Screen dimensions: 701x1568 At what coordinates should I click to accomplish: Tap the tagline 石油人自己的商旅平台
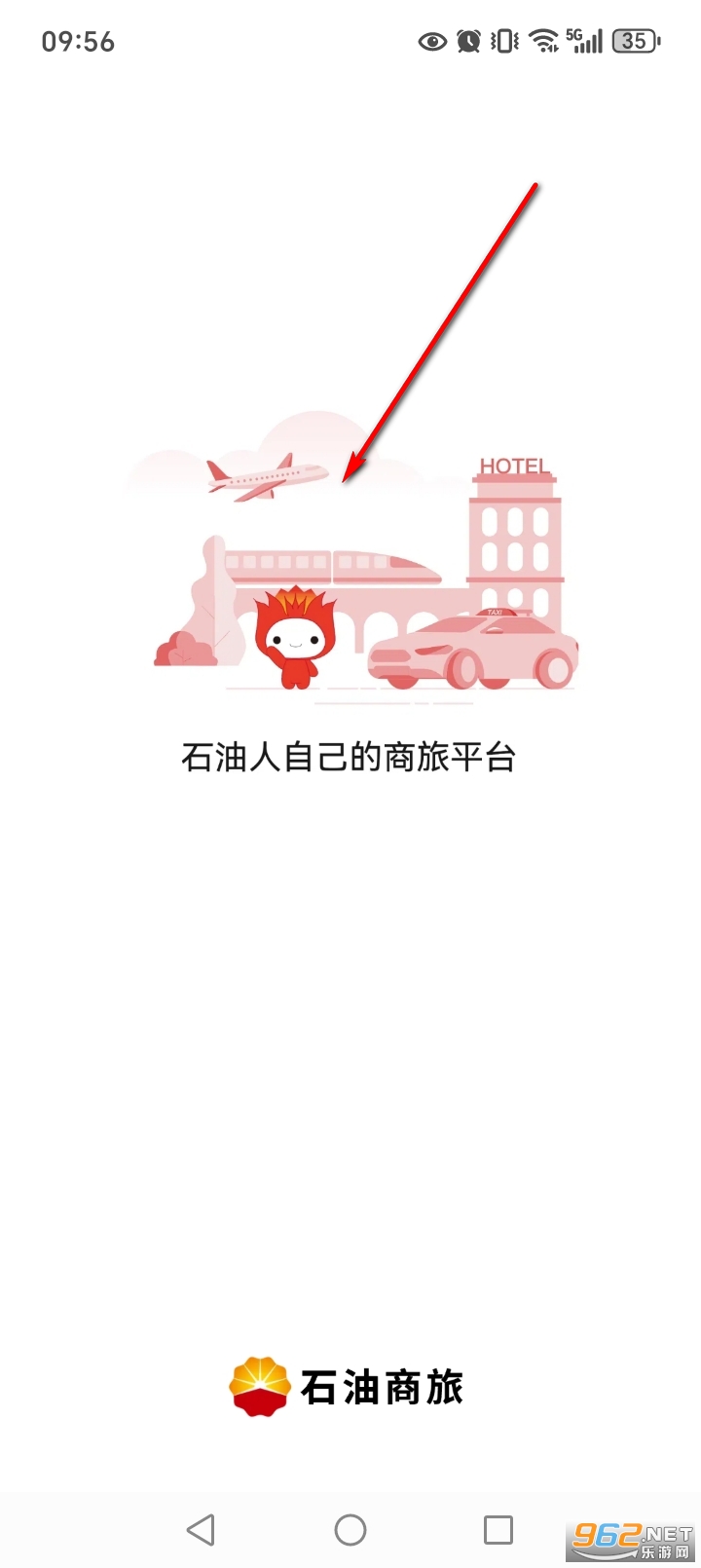pos(350,755)
